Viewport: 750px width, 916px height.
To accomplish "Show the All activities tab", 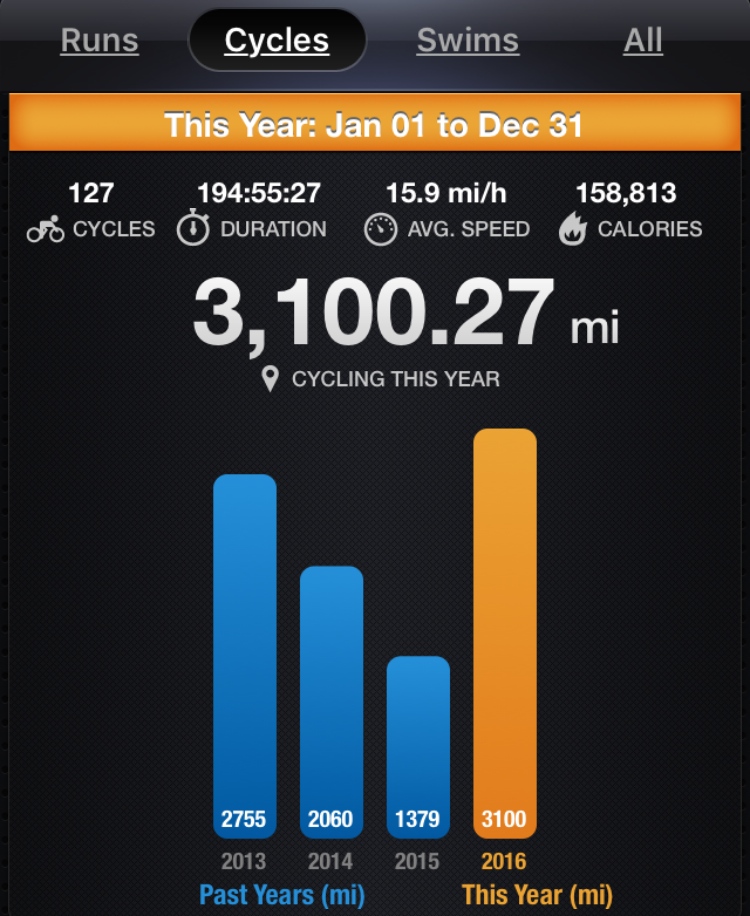I will (x=642, y=41).
